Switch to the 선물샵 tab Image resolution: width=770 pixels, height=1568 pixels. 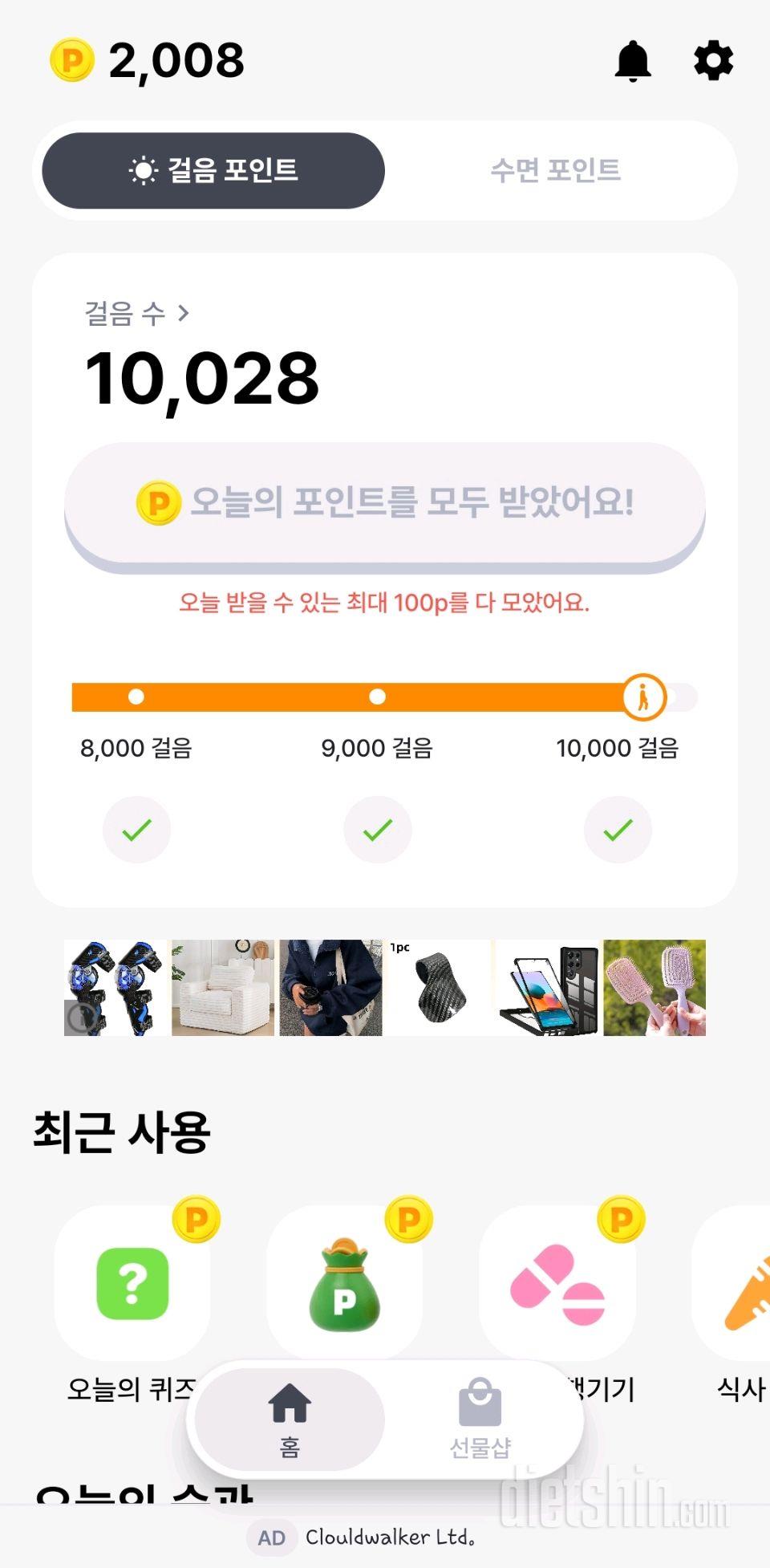pyautogui.click(x=480, y=1419)
